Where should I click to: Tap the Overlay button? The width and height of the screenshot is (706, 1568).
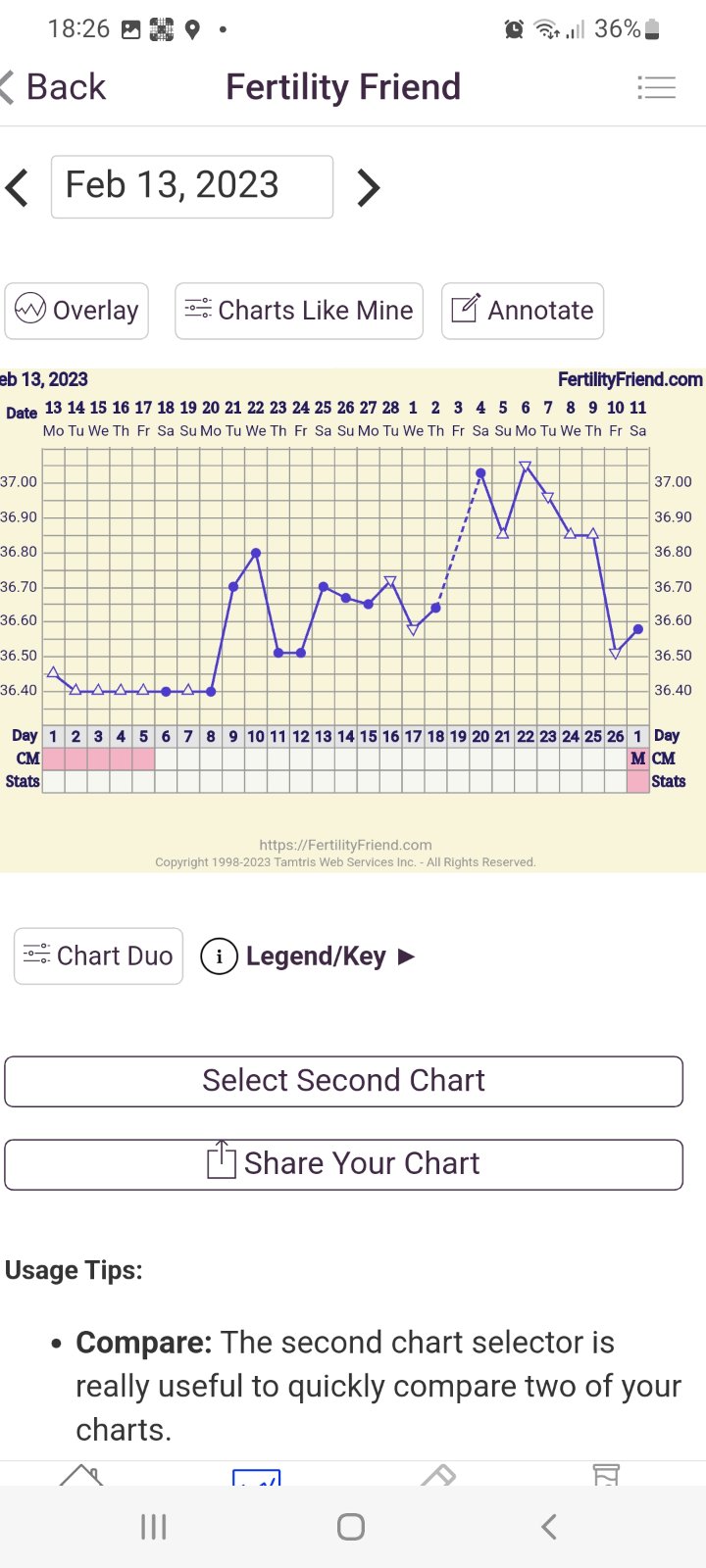pos(76,311)
